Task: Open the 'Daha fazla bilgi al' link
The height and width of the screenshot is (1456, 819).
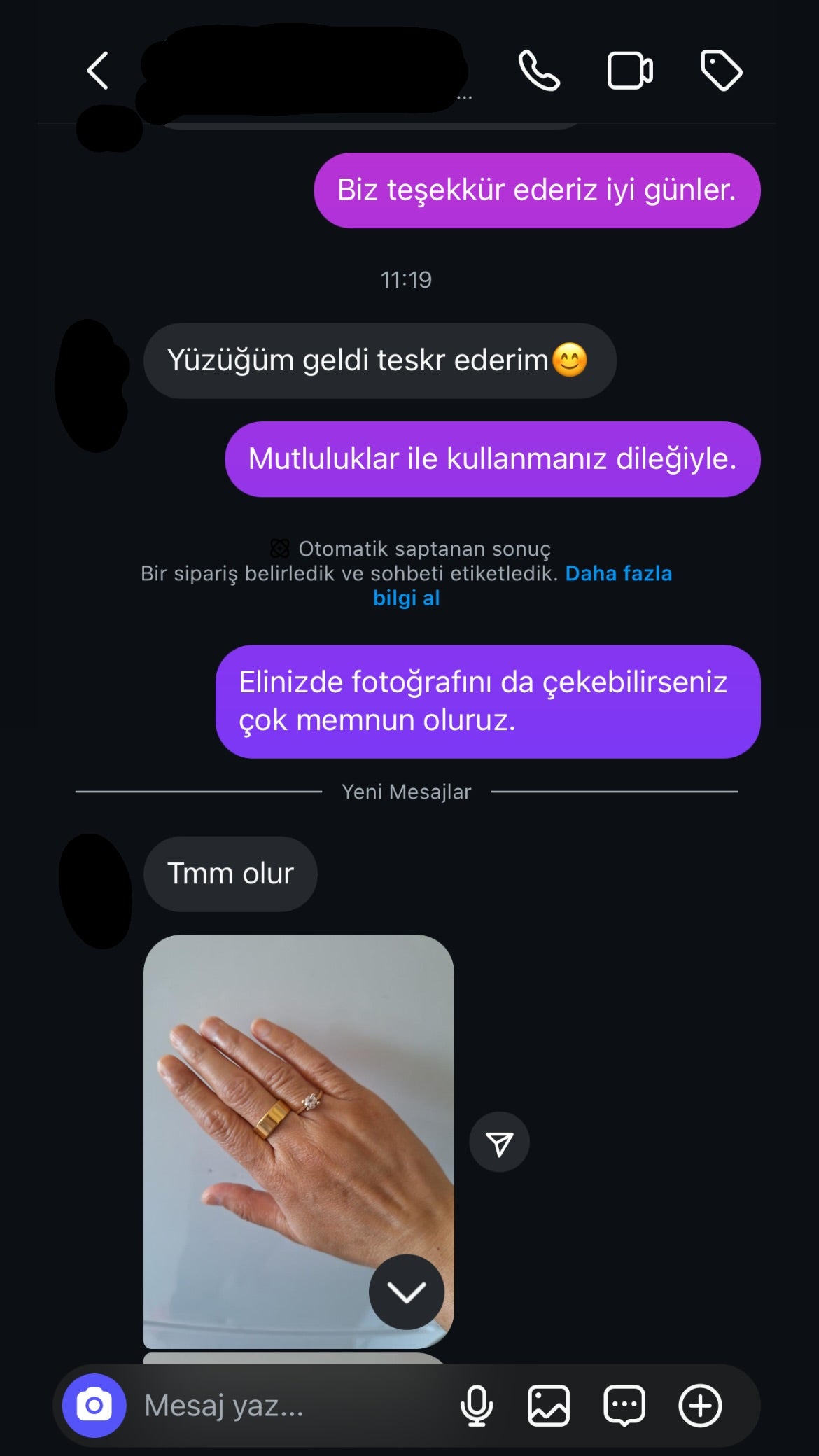Action: [x=618, y=573]
